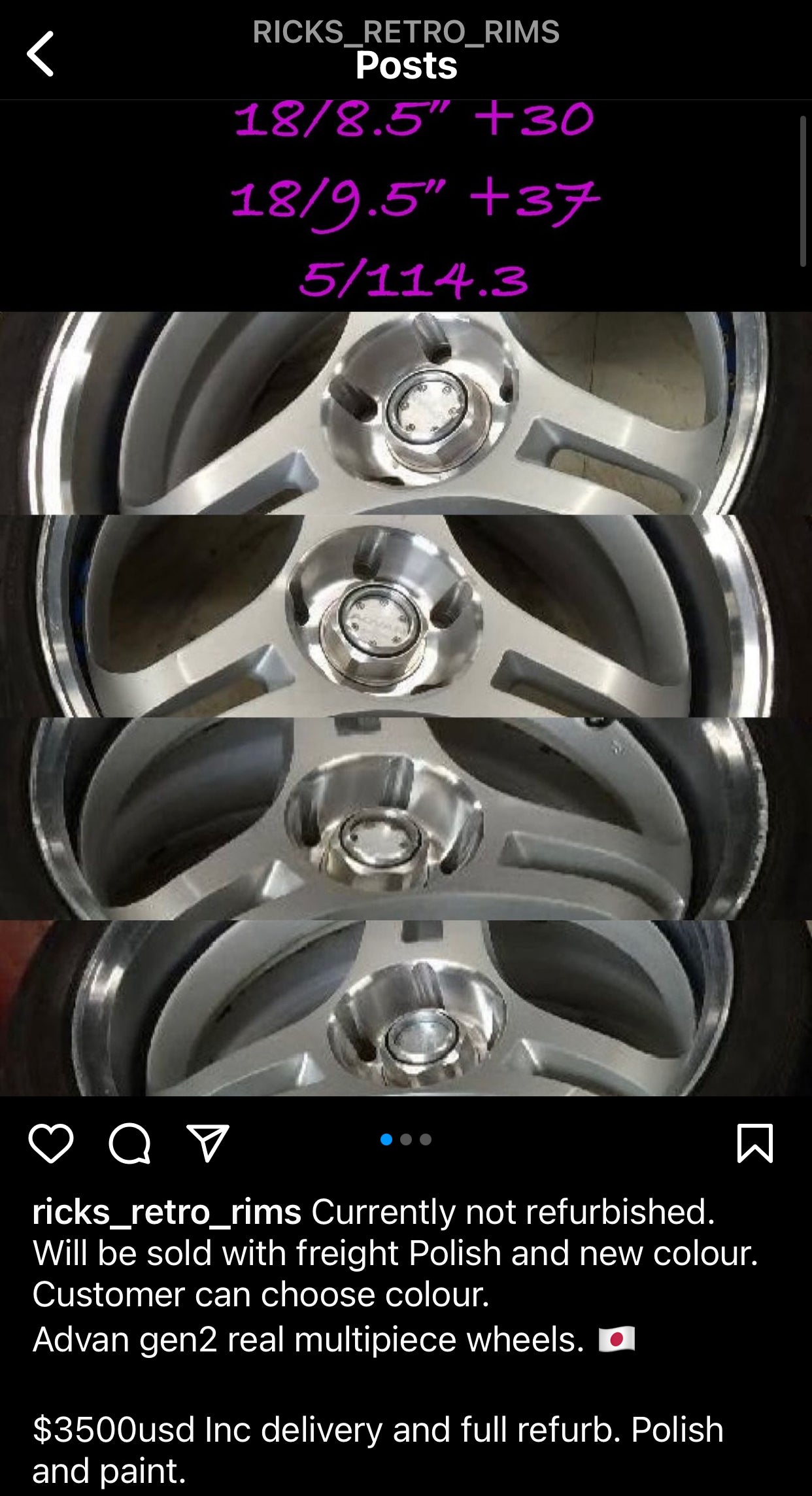Open the Advan wheels photo
812x1496 pixels.
405,654
